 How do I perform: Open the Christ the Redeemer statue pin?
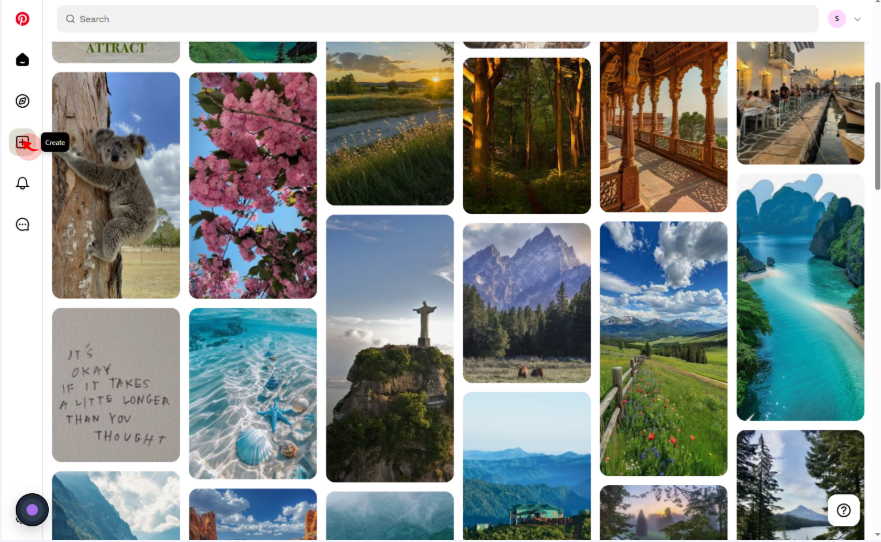[x=390, y=348]
